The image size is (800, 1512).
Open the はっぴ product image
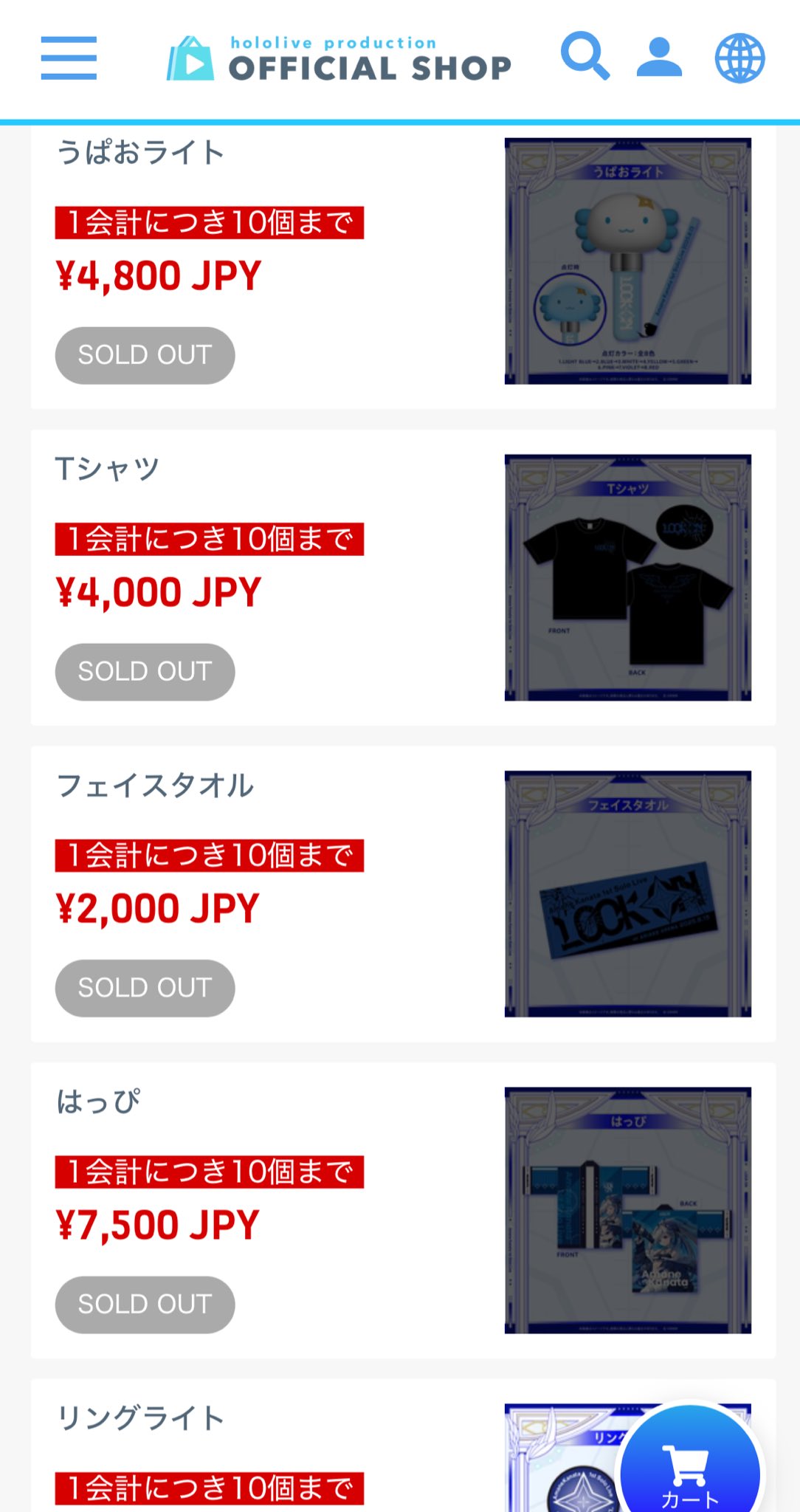tap(628, 1210)
